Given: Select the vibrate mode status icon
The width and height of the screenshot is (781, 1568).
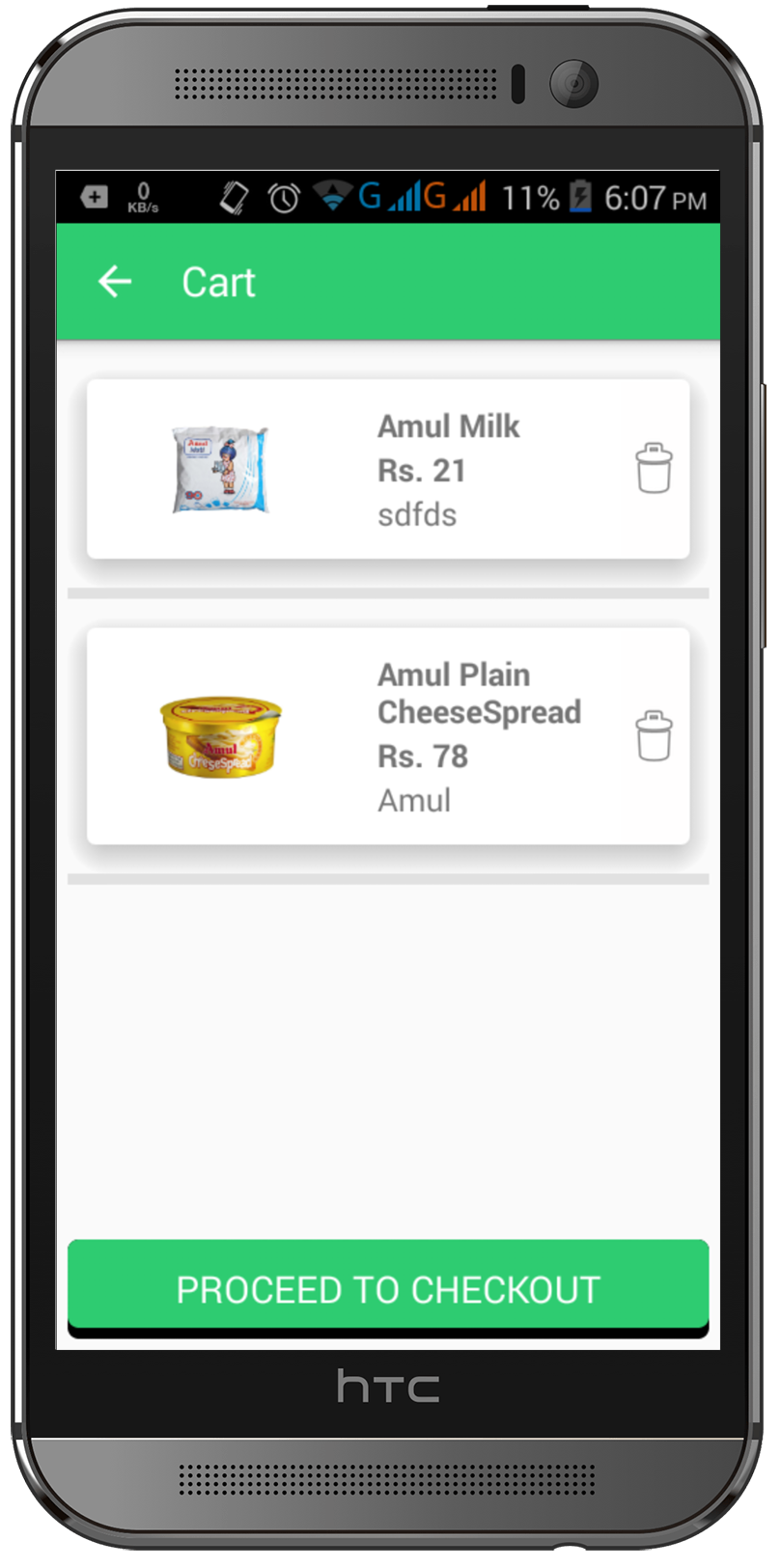Looking at the screenshot, I should pyautogui.click(x=231, y=196).
